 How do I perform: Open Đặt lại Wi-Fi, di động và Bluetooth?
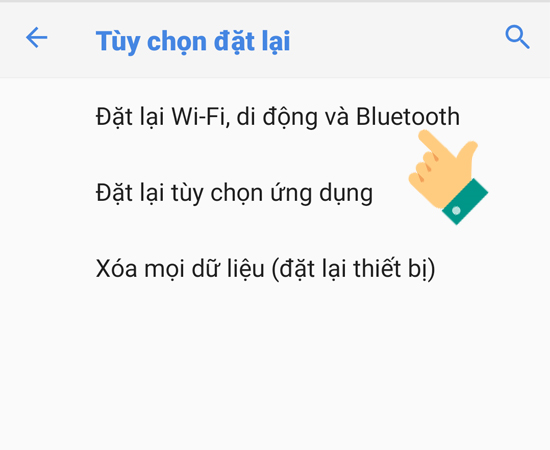coord(275,117)
